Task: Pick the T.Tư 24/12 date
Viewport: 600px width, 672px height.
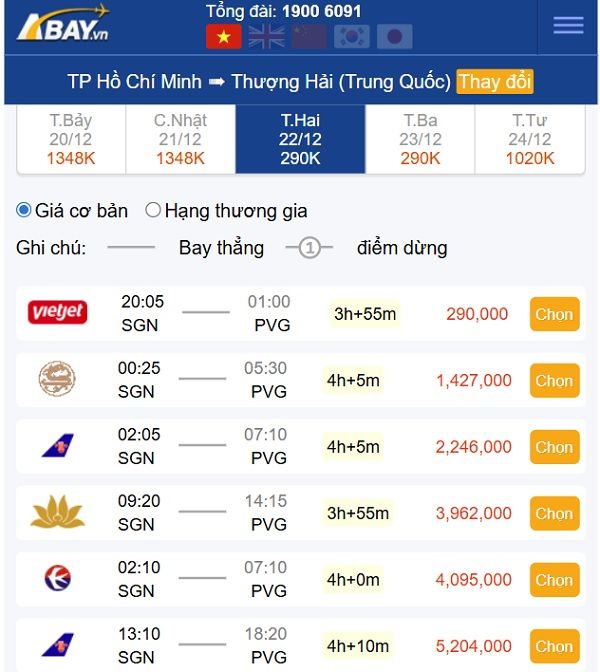Action: point(530,139)
